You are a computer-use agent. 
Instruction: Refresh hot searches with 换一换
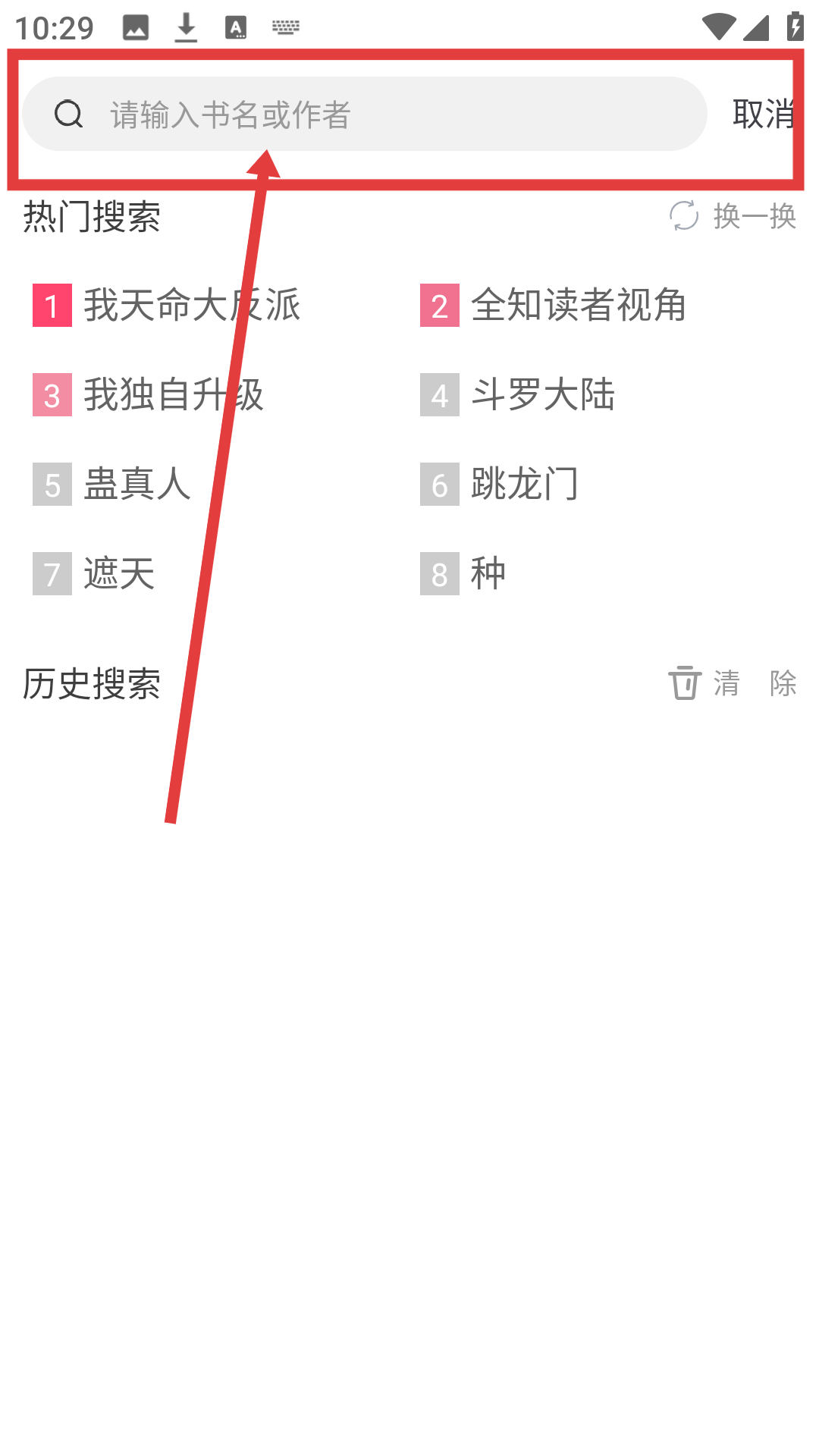coord(733,216)
